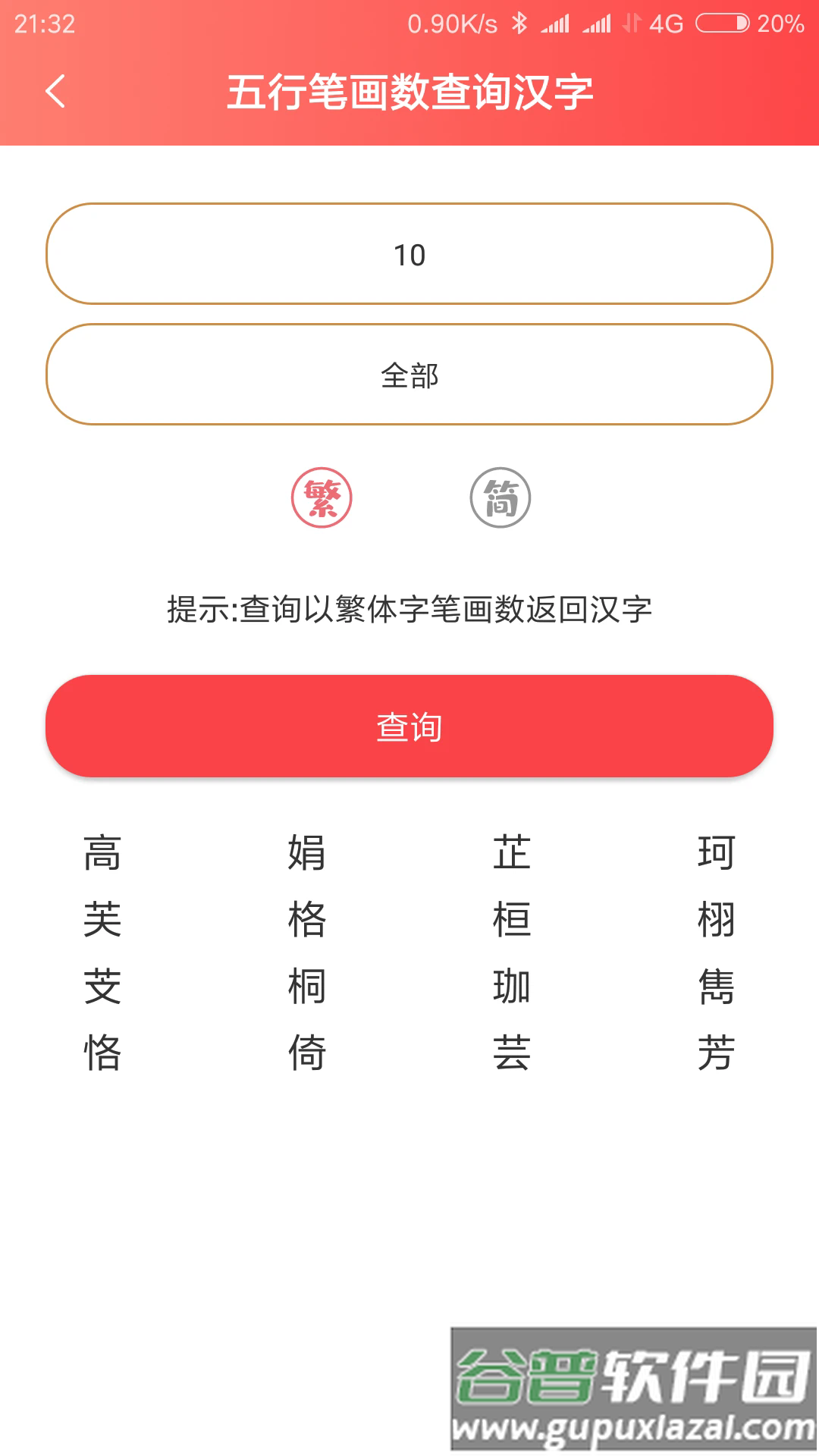Edit the stroke count field showing 10
The height and width of the screenshot is (1456, 819).
pyautogui.click(x=409, y=256)
